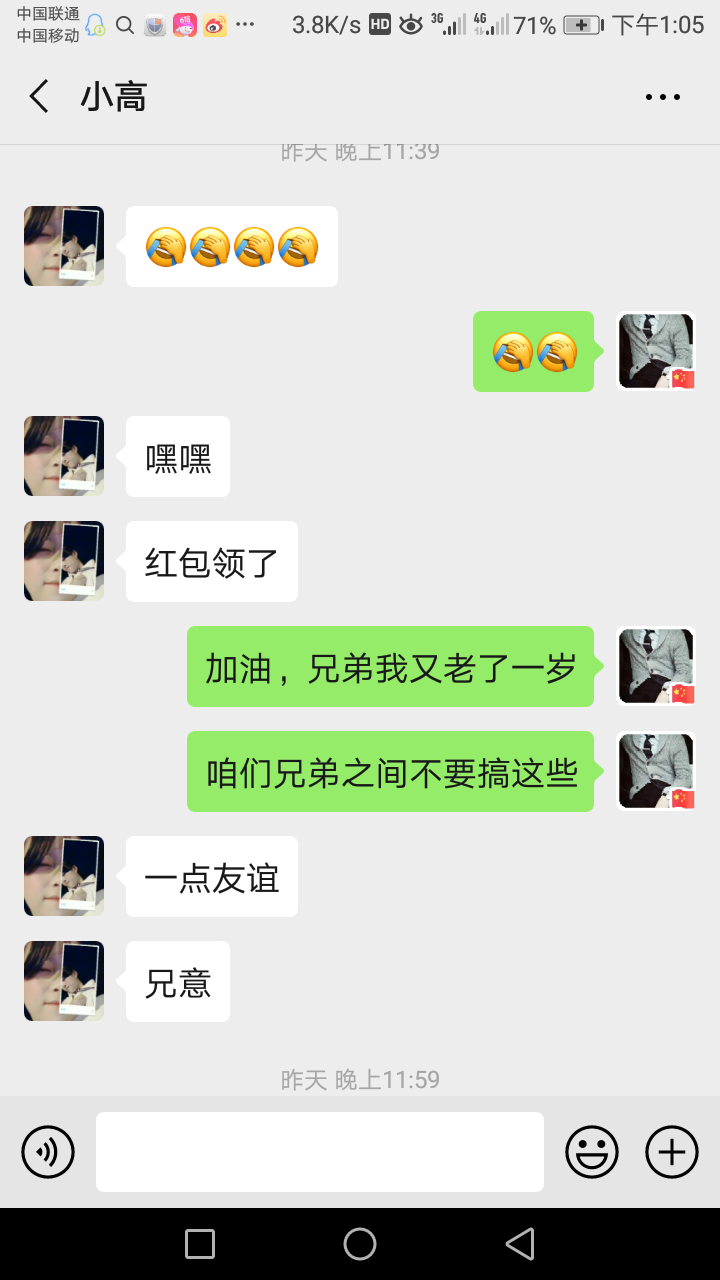The width and height of the screenshot is (720, 1280).
Task: Switch to voice message input
Action: click(48, 1152)
